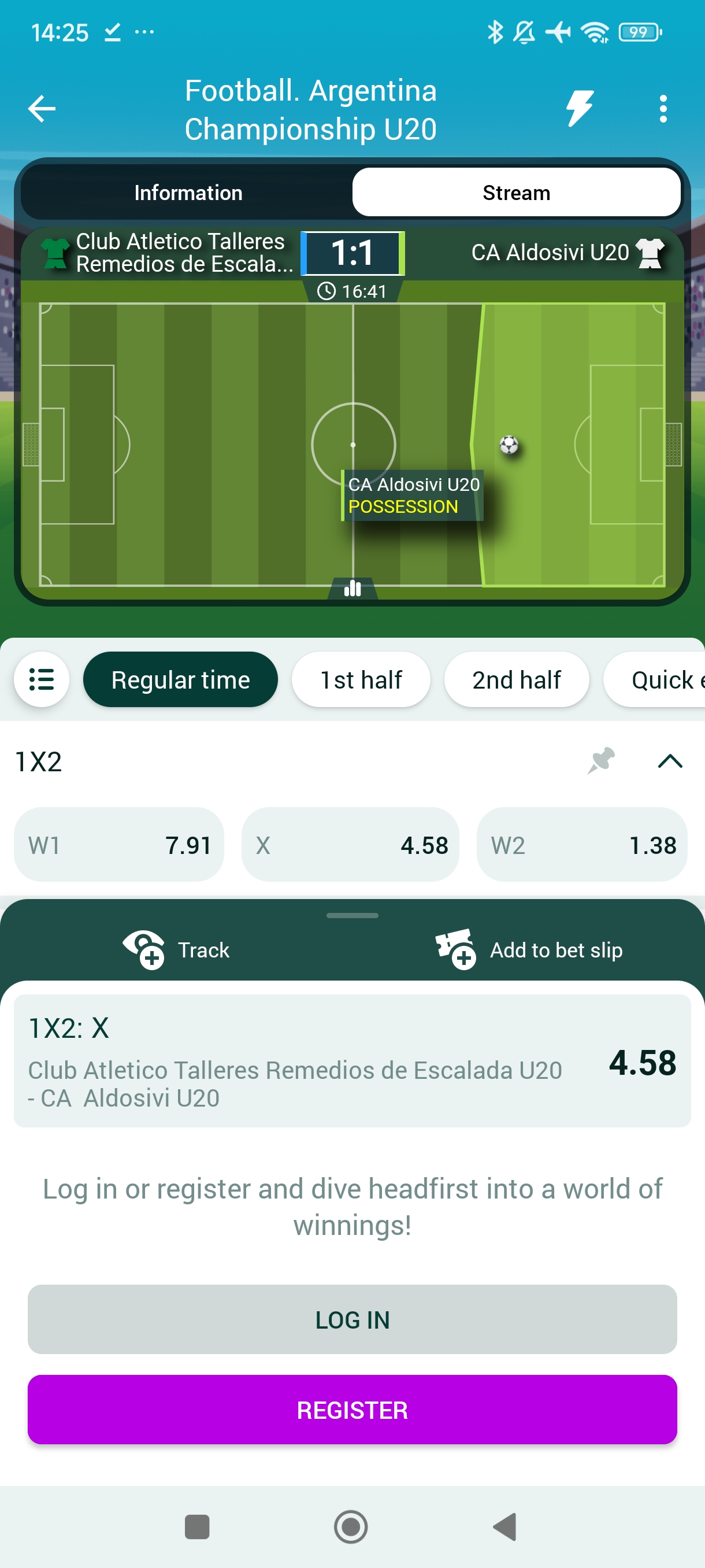
Task: Pick W2 odds at 1.38
Action: click(x=581, y=845)
